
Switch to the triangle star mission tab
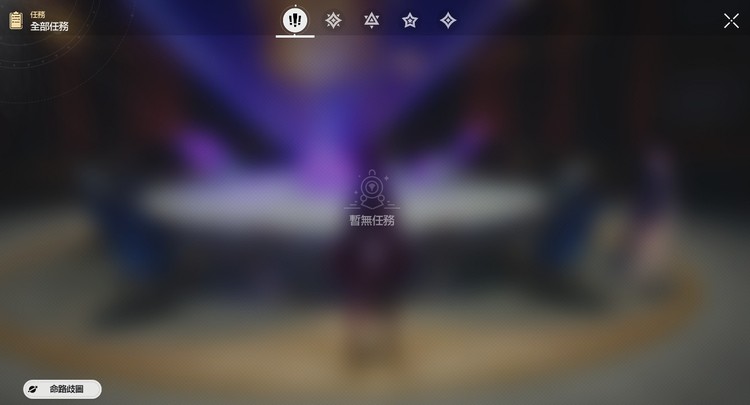point(371,20)
